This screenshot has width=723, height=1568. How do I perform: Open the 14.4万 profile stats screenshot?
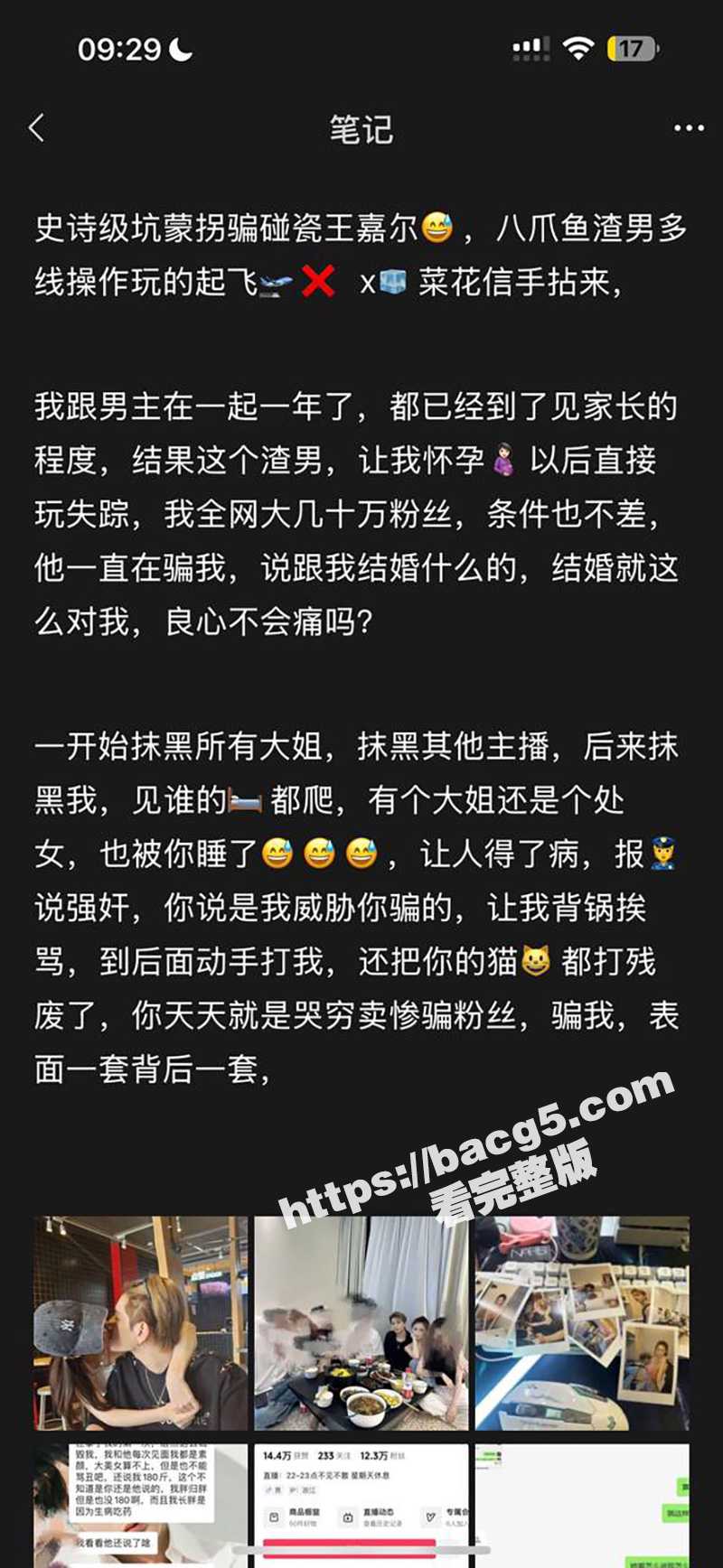tap(361, 1503)
